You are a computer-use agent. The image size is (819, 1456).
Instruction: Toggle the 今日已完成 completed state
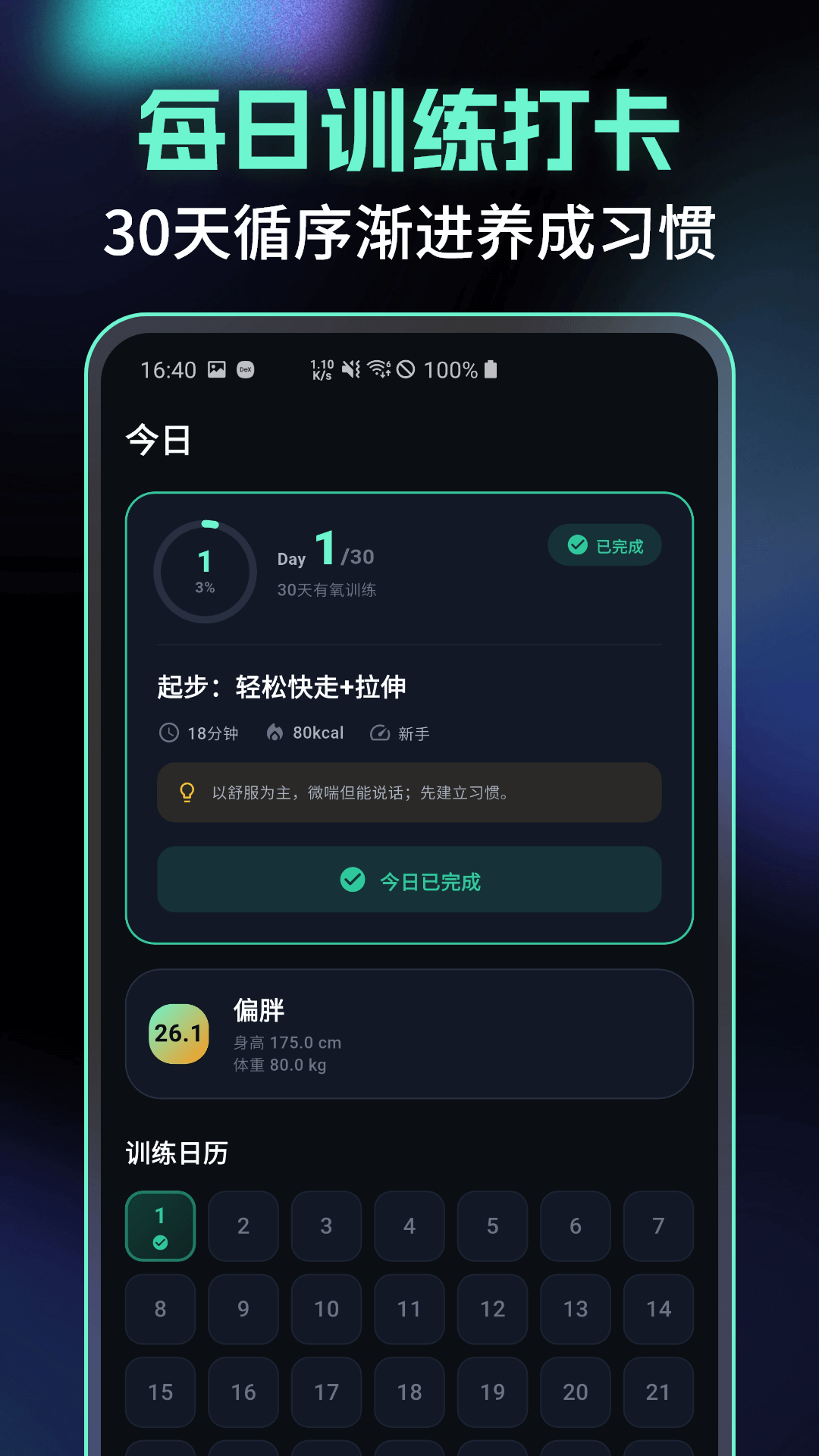coord(409,880)
